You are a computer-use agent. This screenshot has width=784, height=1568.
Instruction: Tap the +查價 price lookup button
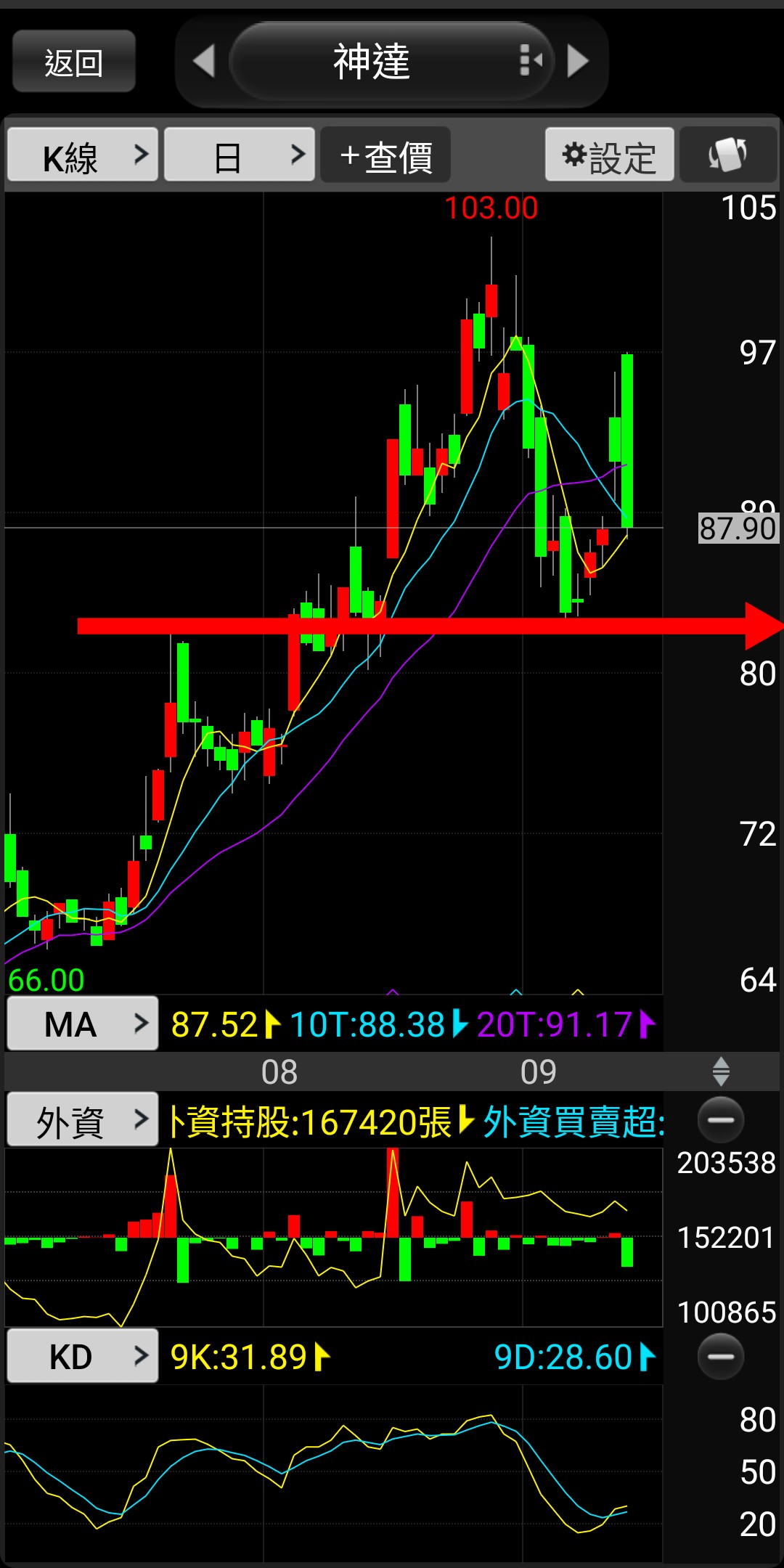pyautogui.click(x=385, y=155)
